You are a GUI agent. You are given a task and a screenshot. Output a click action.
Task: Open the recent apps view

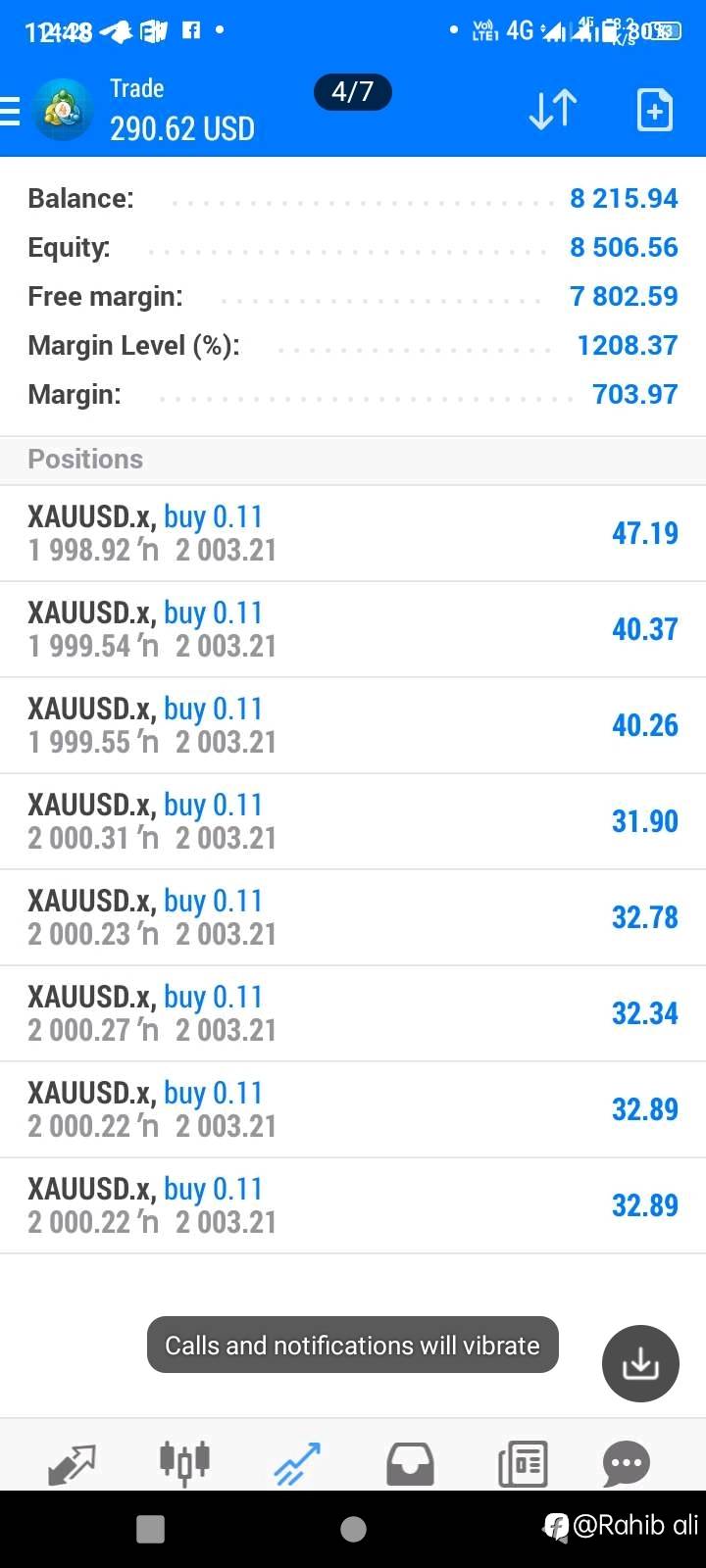point(151,1529)
